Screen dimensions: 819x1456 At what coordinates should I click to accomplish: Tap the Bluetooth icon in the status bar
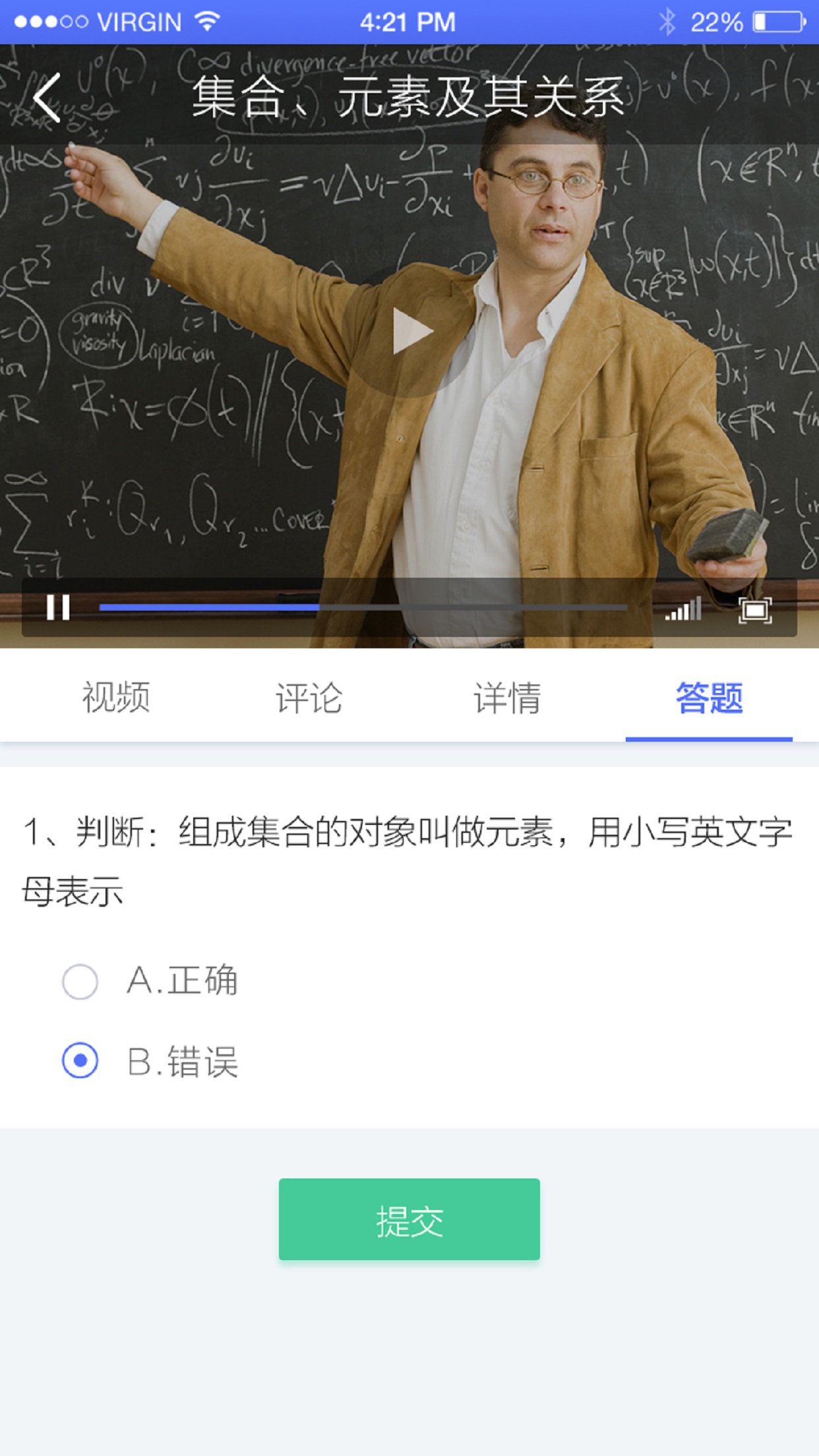(667, 20)
